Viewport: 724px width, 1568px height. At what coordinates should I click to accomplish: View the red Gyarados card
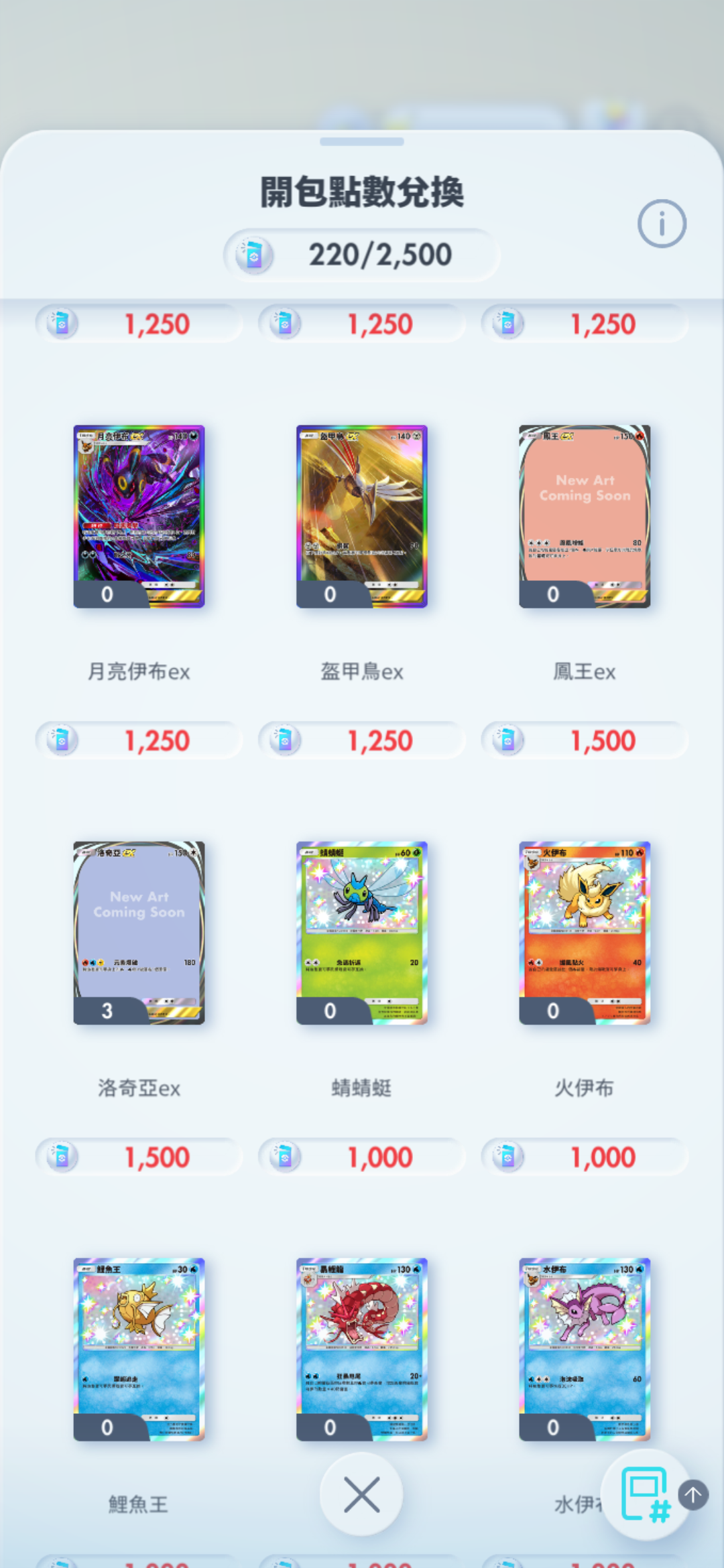[362, 1349]
